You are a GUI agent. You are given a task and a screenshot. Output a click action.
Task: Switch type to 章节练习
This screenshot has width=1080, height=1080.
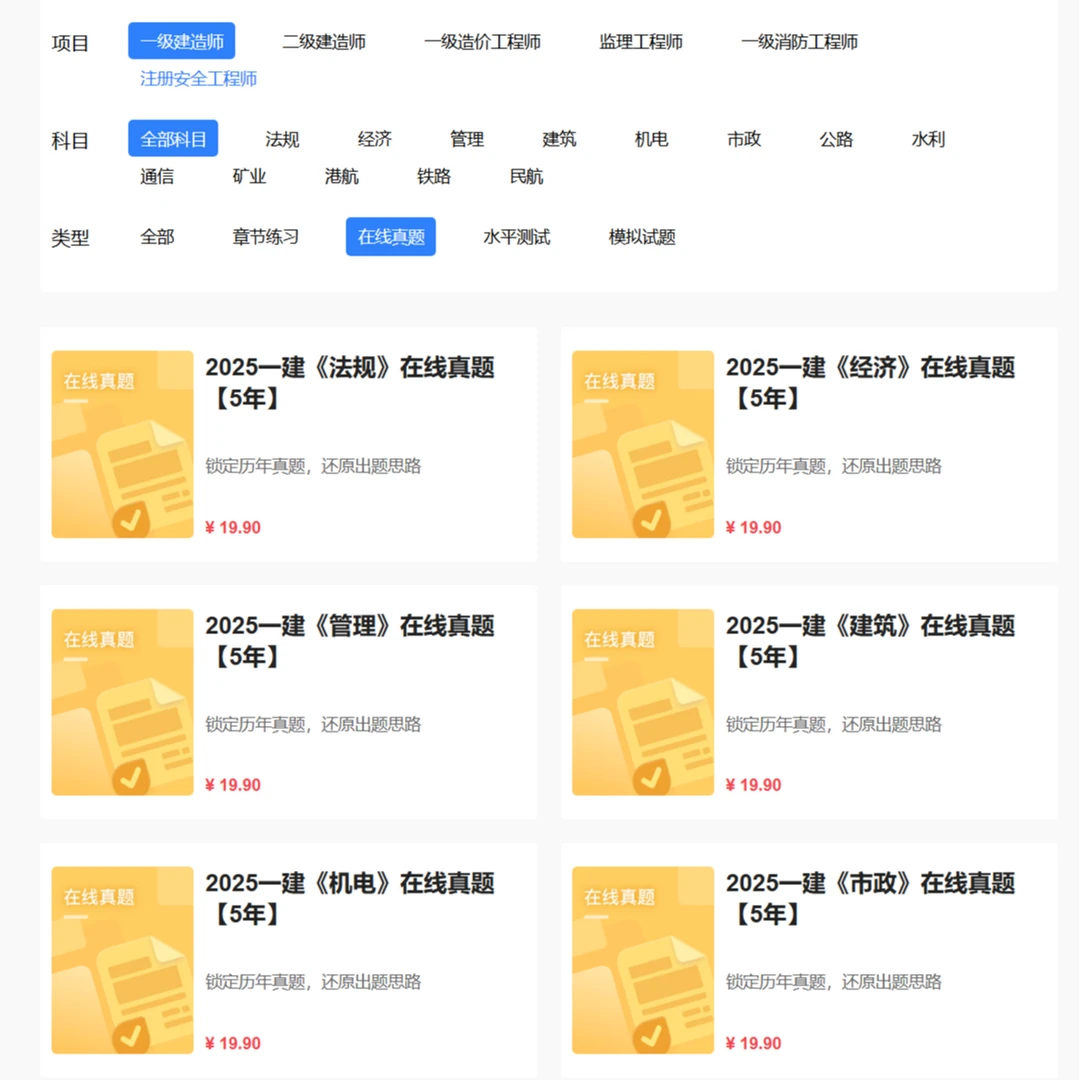pyautogui.click(x=265, y=237)
